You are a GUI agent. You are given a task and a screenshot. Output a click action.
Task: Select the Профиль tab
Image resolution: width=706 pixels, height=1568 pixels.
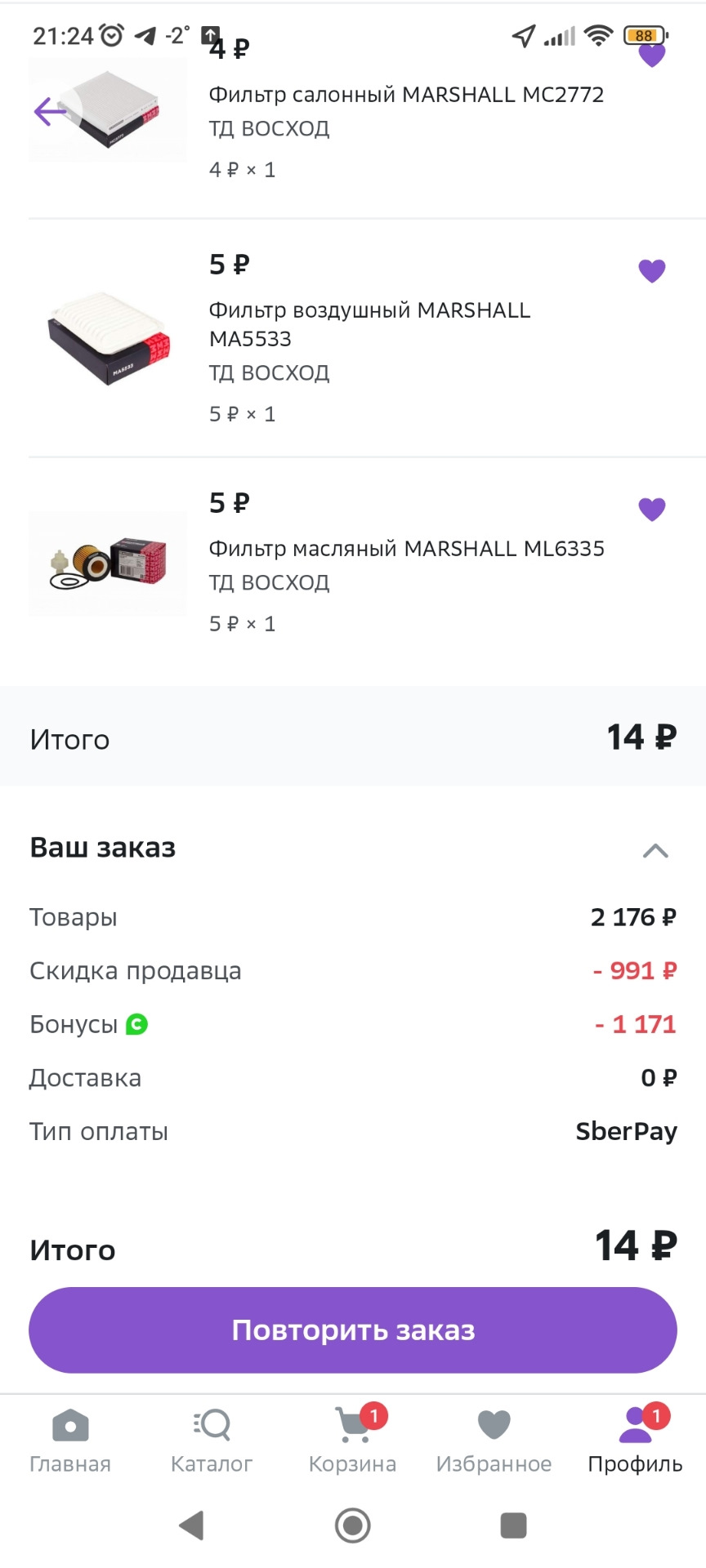(x=635, y=1441)
